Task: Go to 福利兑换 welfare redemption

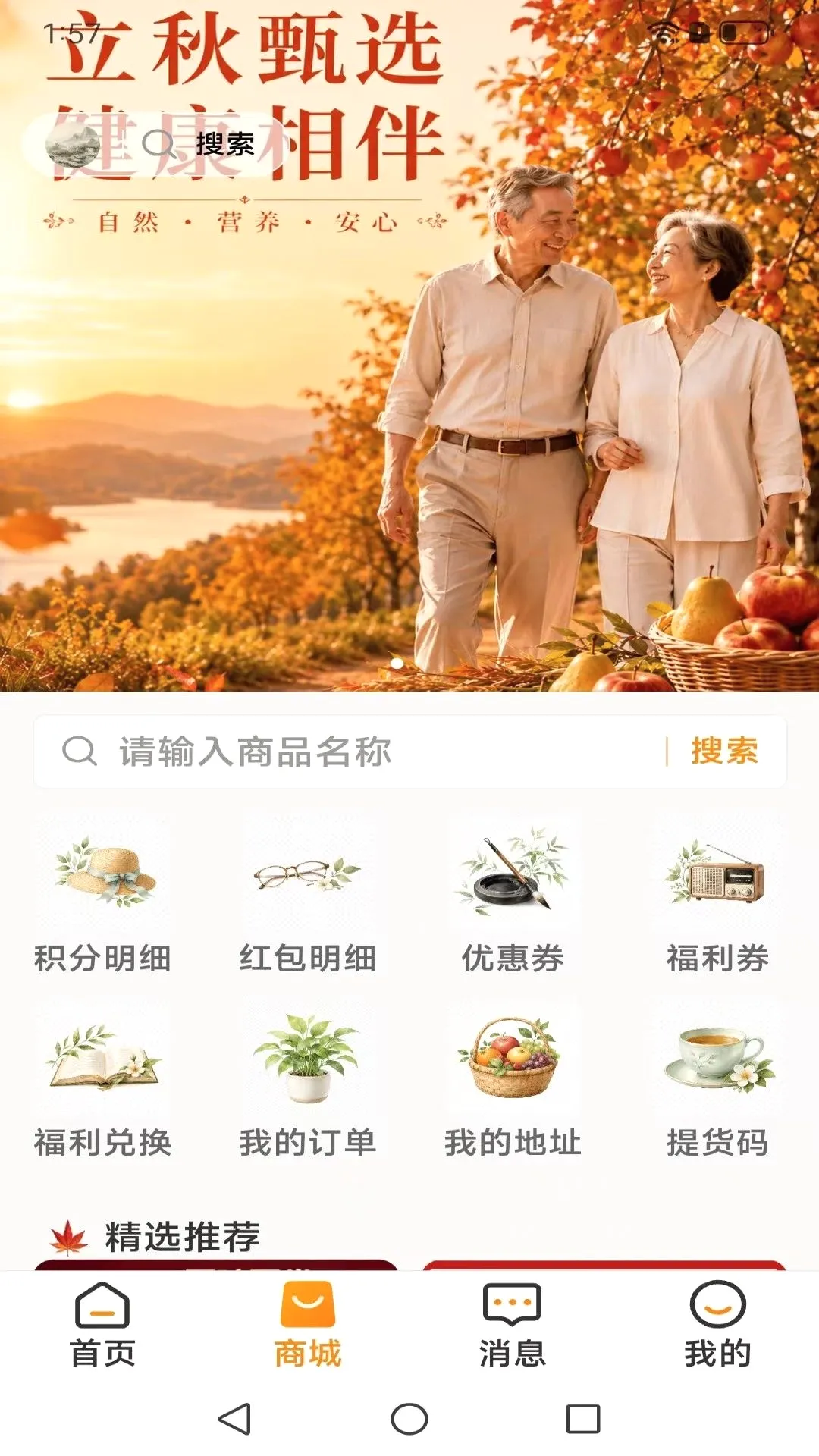Action: click(102, 1086)
